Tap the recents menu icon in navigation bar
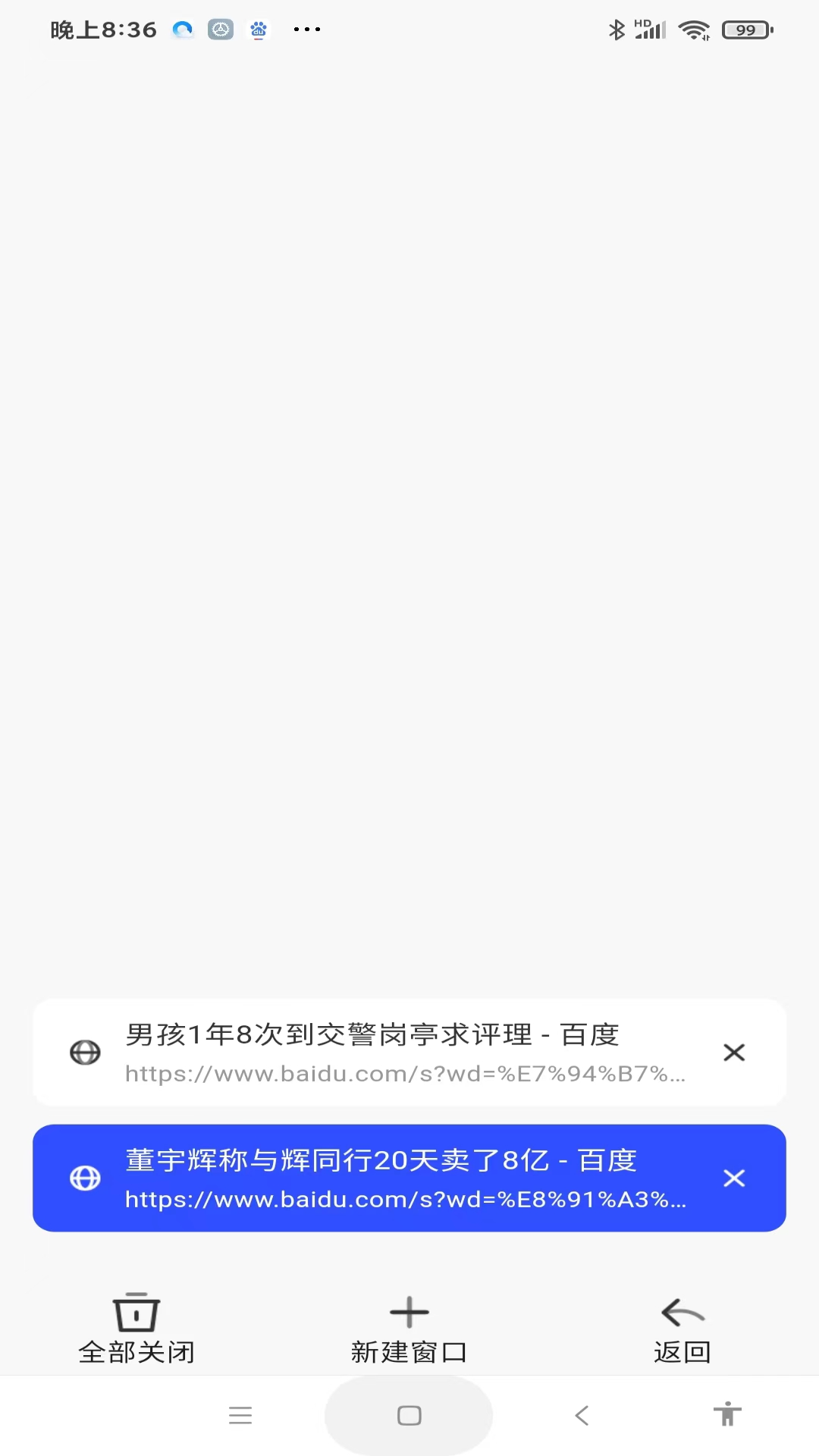 point(240,1415)
